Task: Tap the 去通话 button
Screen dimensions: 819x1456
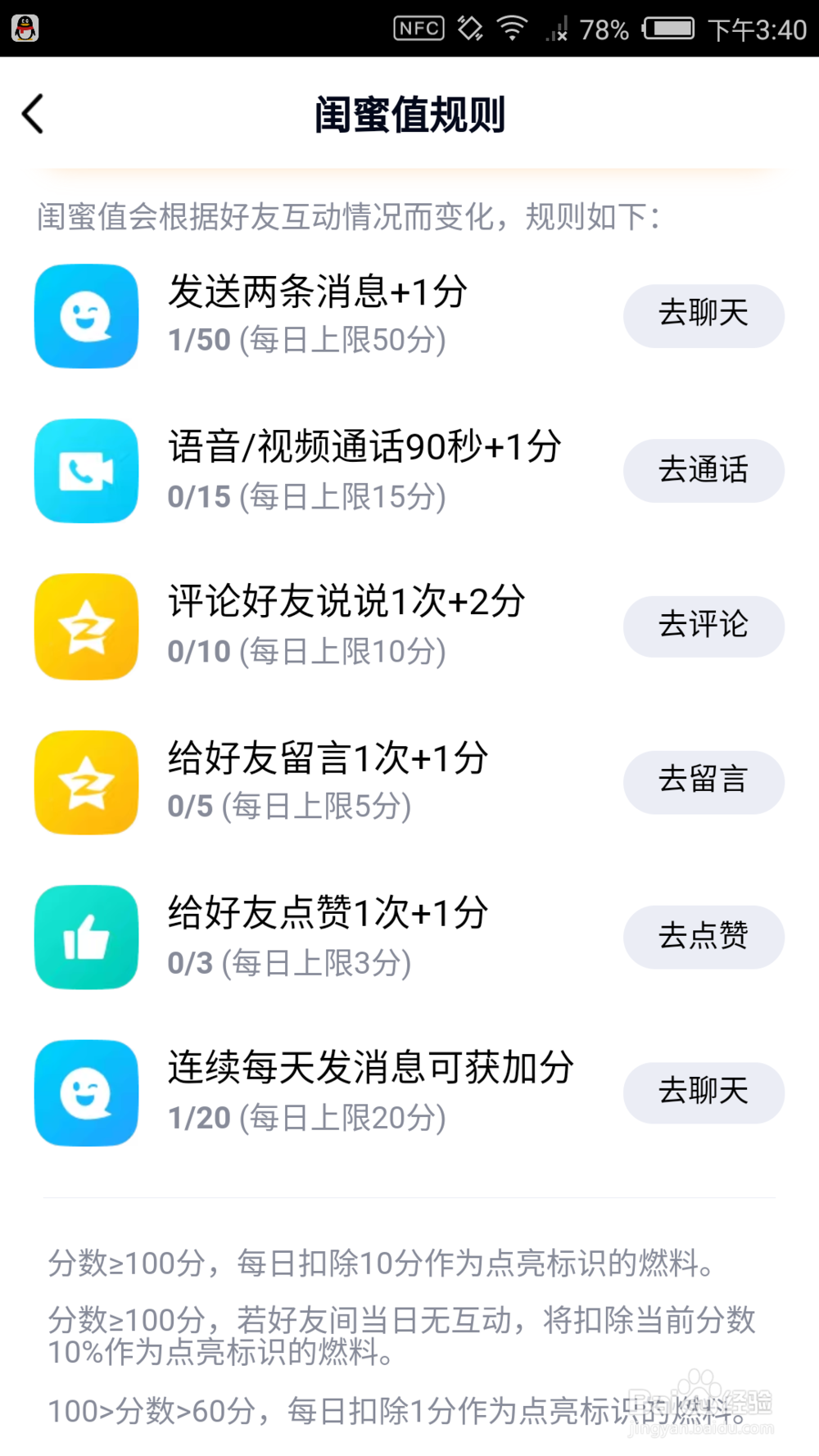Action: [704, 471]
